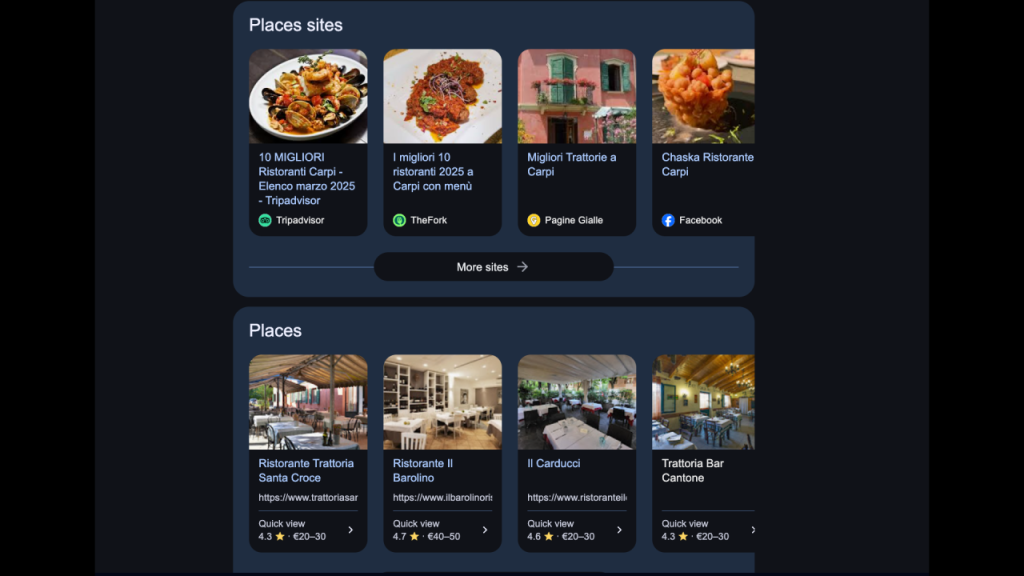Open Pagine Gialle Migliori Trattorie card
1024x576 pixels.
point(576,164)
